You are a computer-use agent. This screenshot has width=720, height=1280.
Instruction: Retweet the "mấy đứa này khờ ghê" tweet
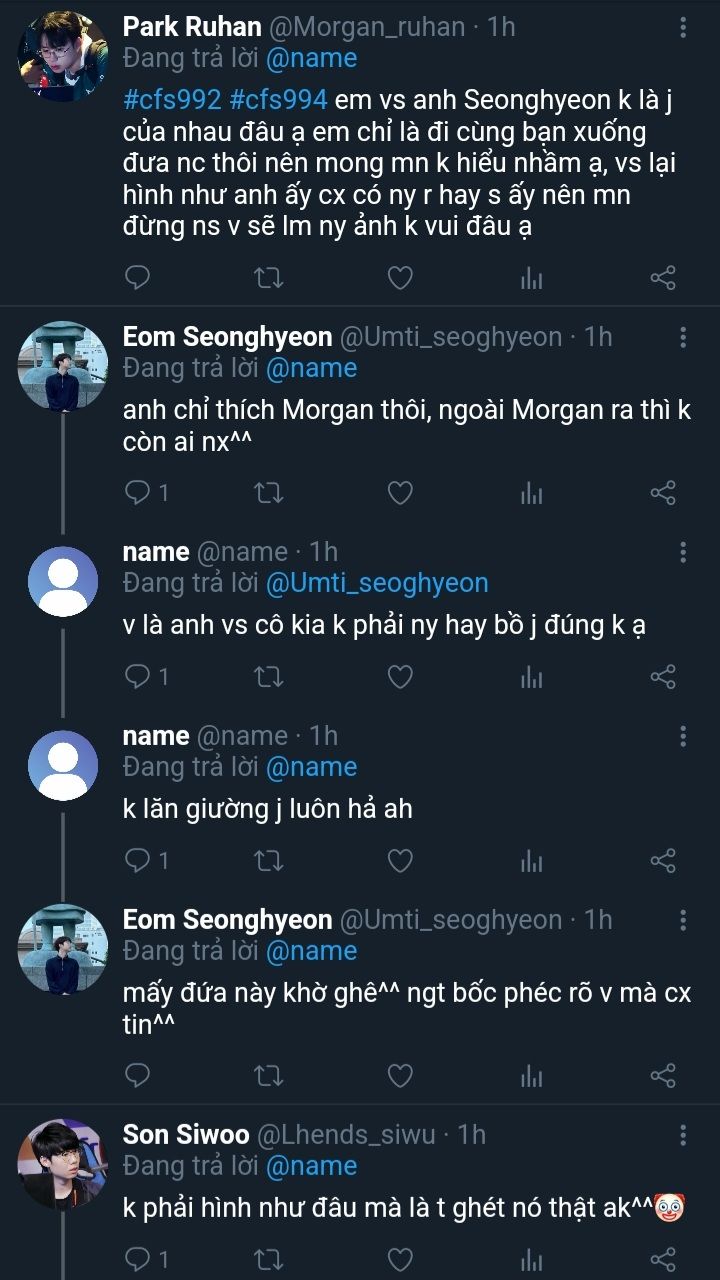(x=268, y=1076)
